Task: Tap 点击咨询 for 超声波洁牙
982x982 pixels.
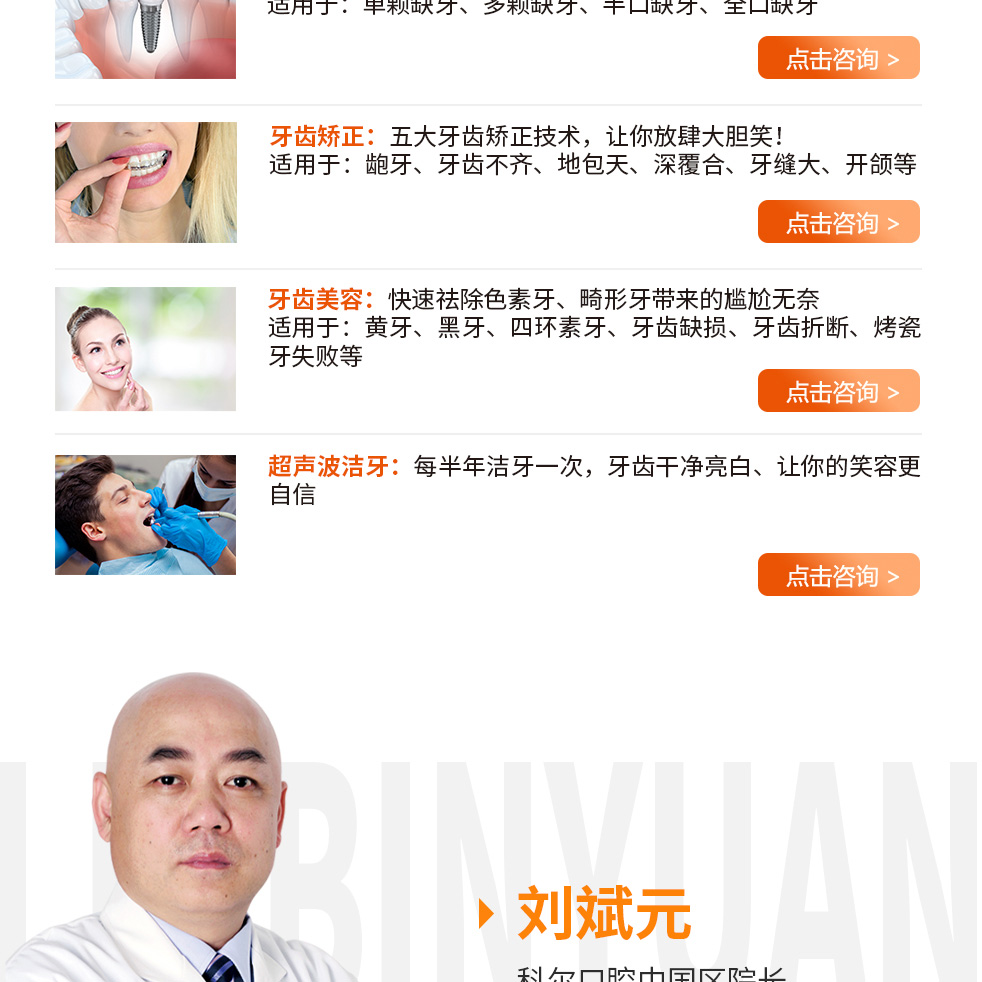Action: point(838,575)
